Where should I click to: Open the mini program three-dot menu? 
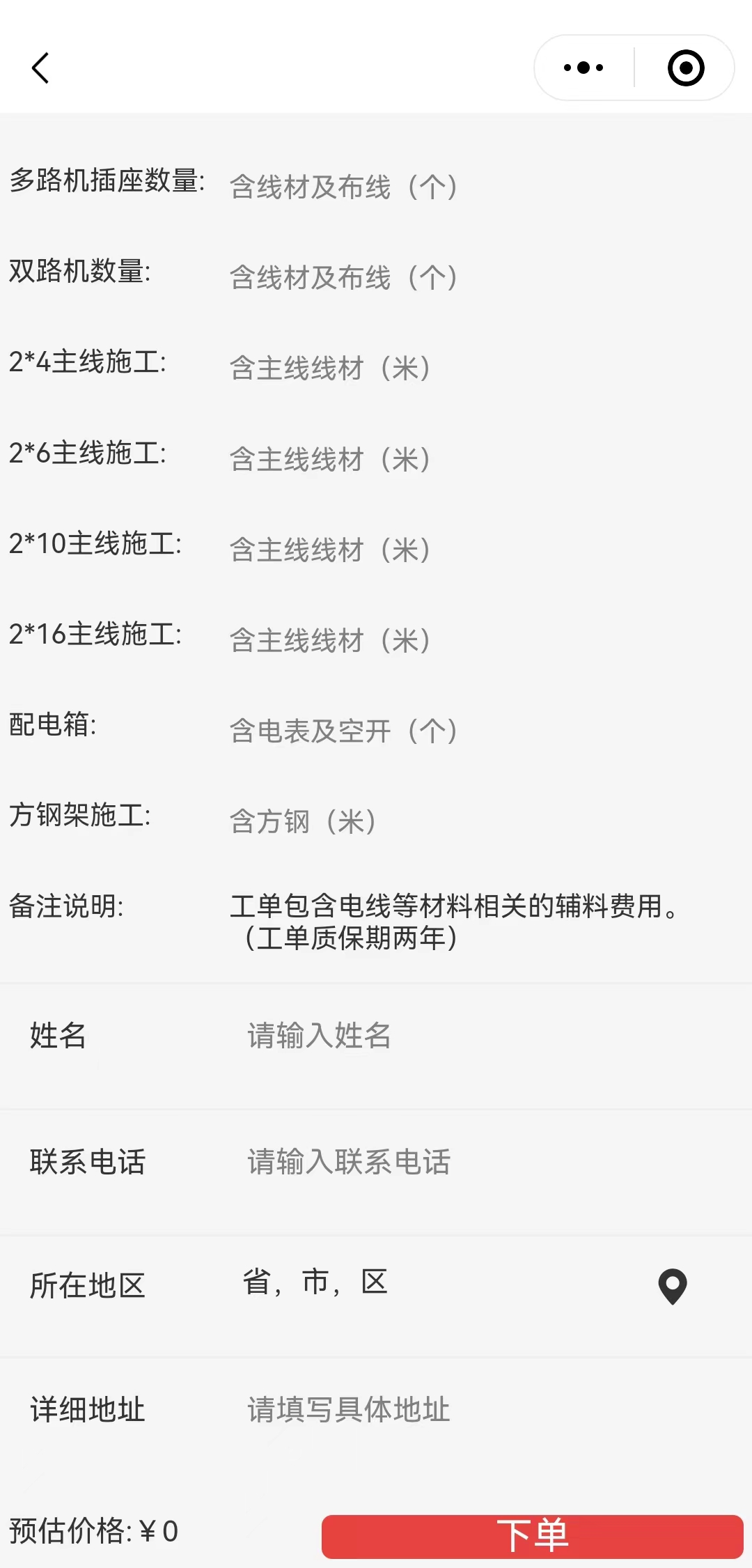[x=583, y=68]
